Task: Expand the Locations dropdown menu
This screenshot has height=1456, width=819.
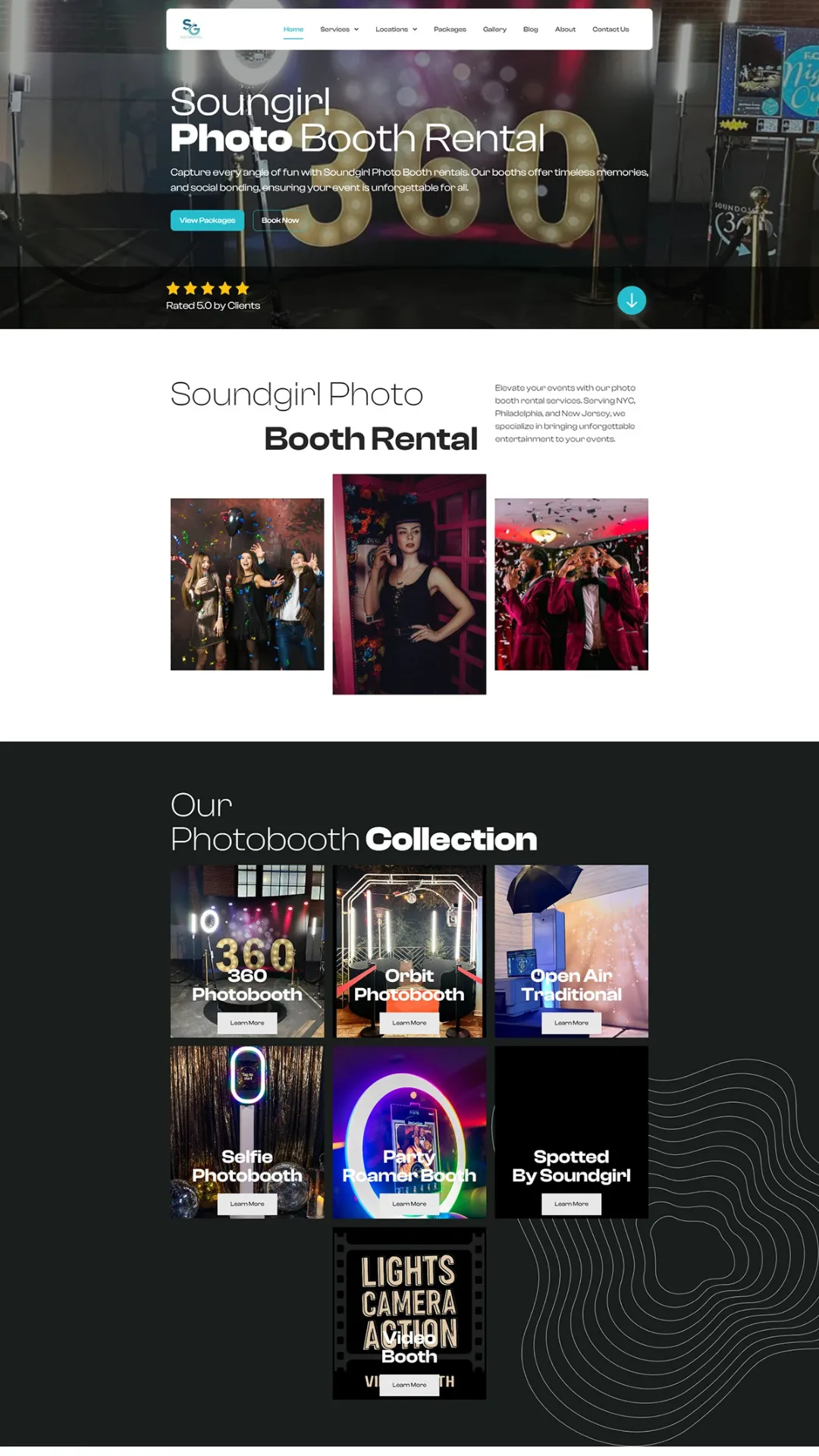Action: tap(396, 30)
